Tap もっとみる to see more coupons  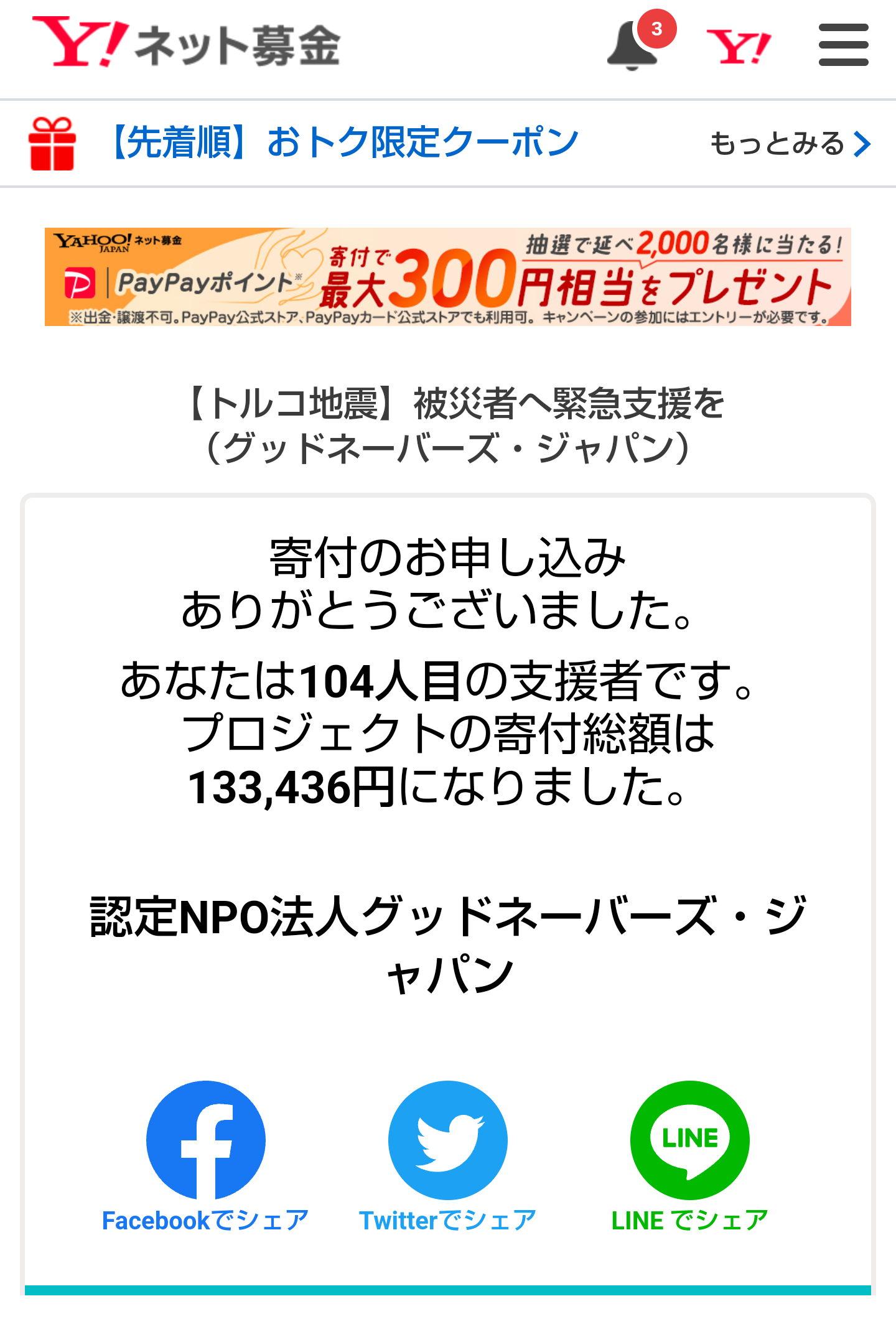(x=789, y=144)
